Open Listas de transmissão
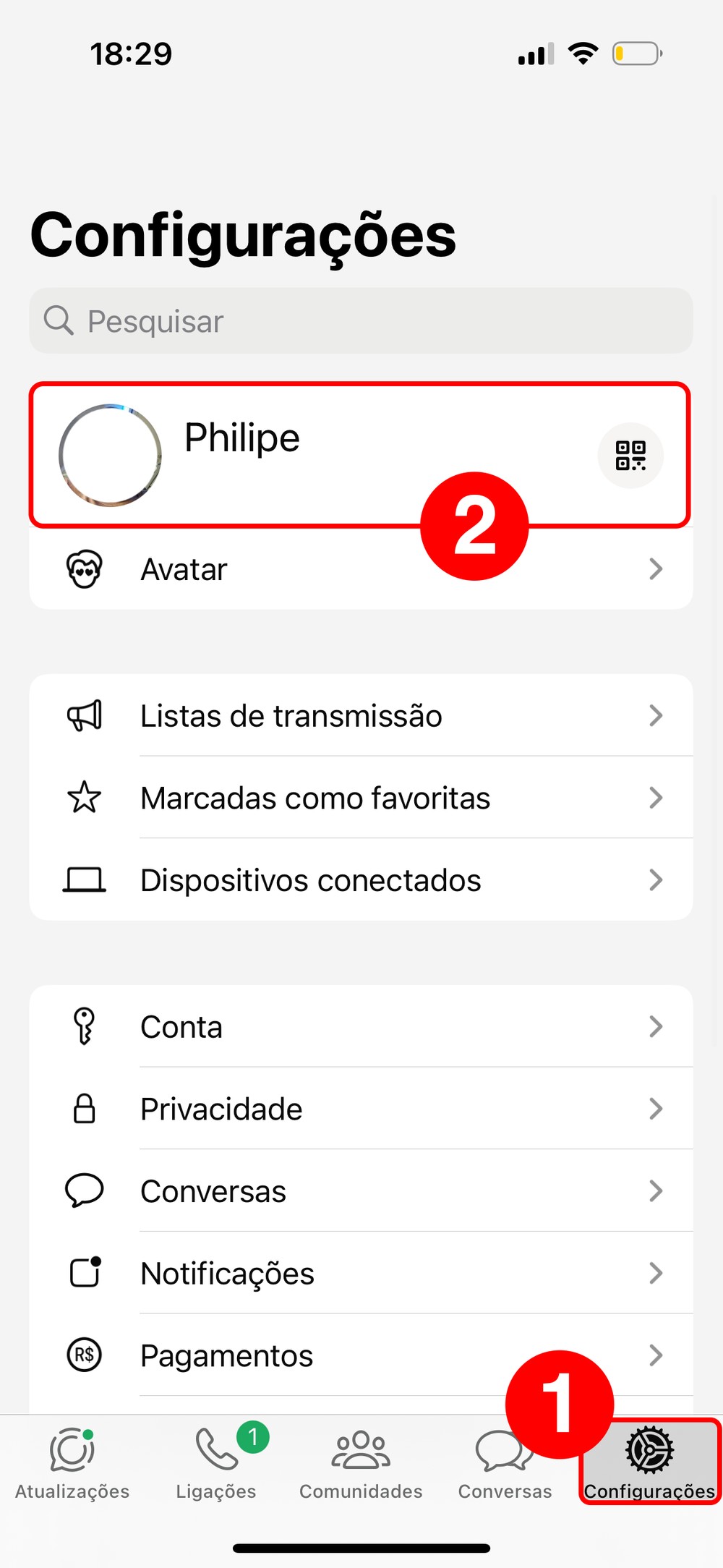 point(360,716)
